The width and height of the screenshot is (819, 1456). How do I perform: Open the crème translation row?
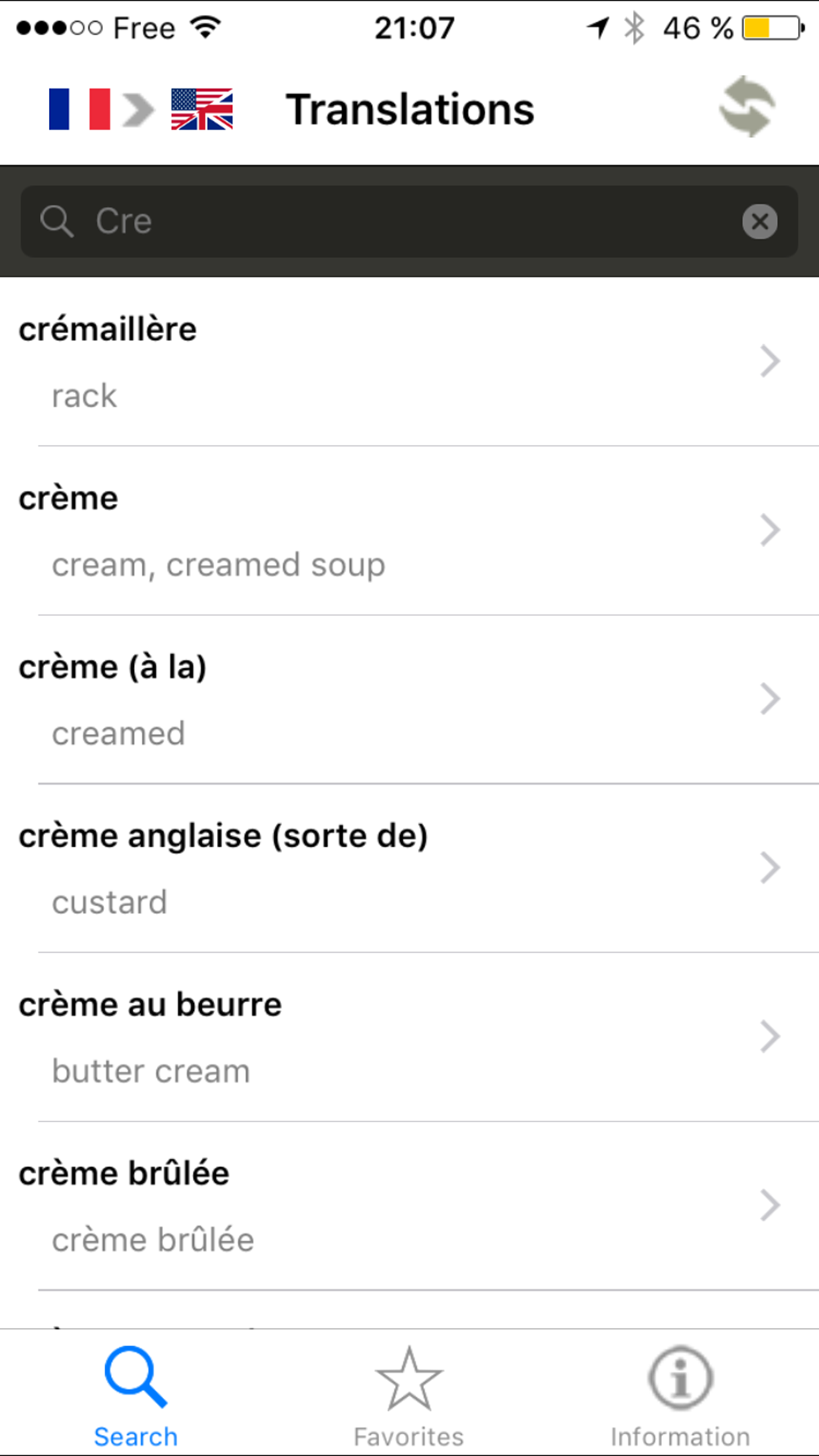[409, 531]
